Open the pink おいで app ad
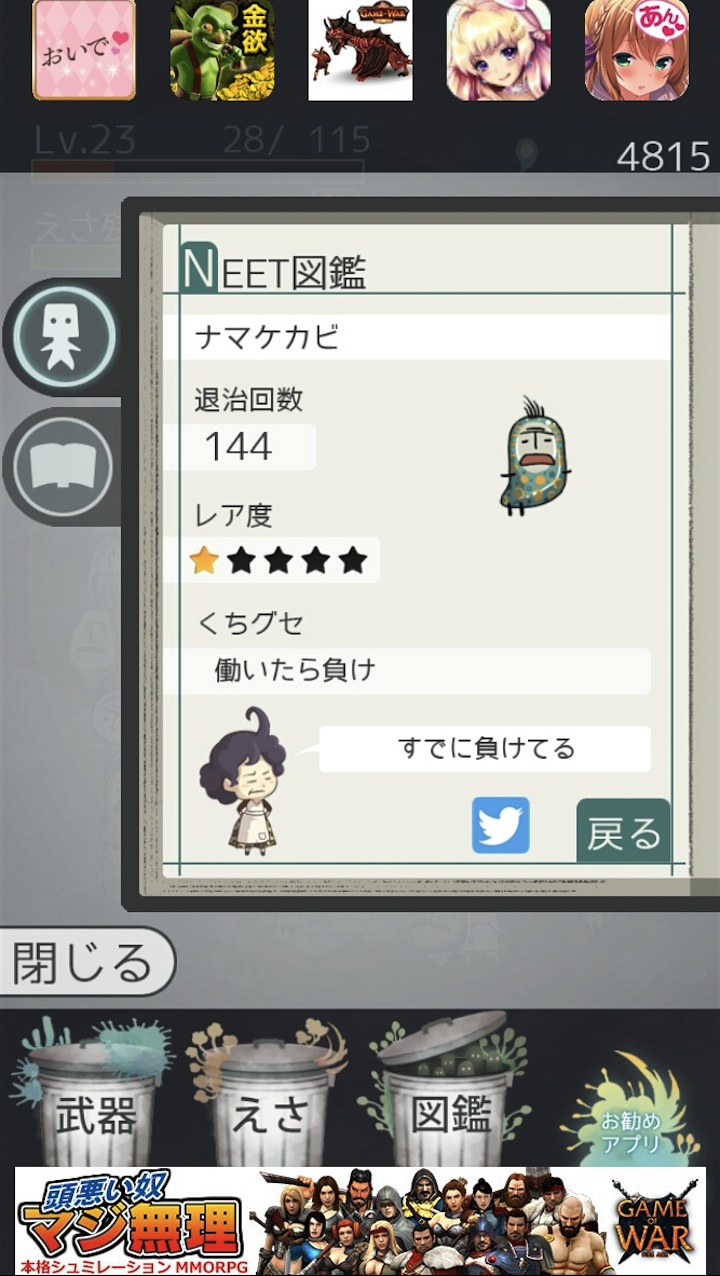Screen dimensions: 720x1276 (x=84, y=50)
